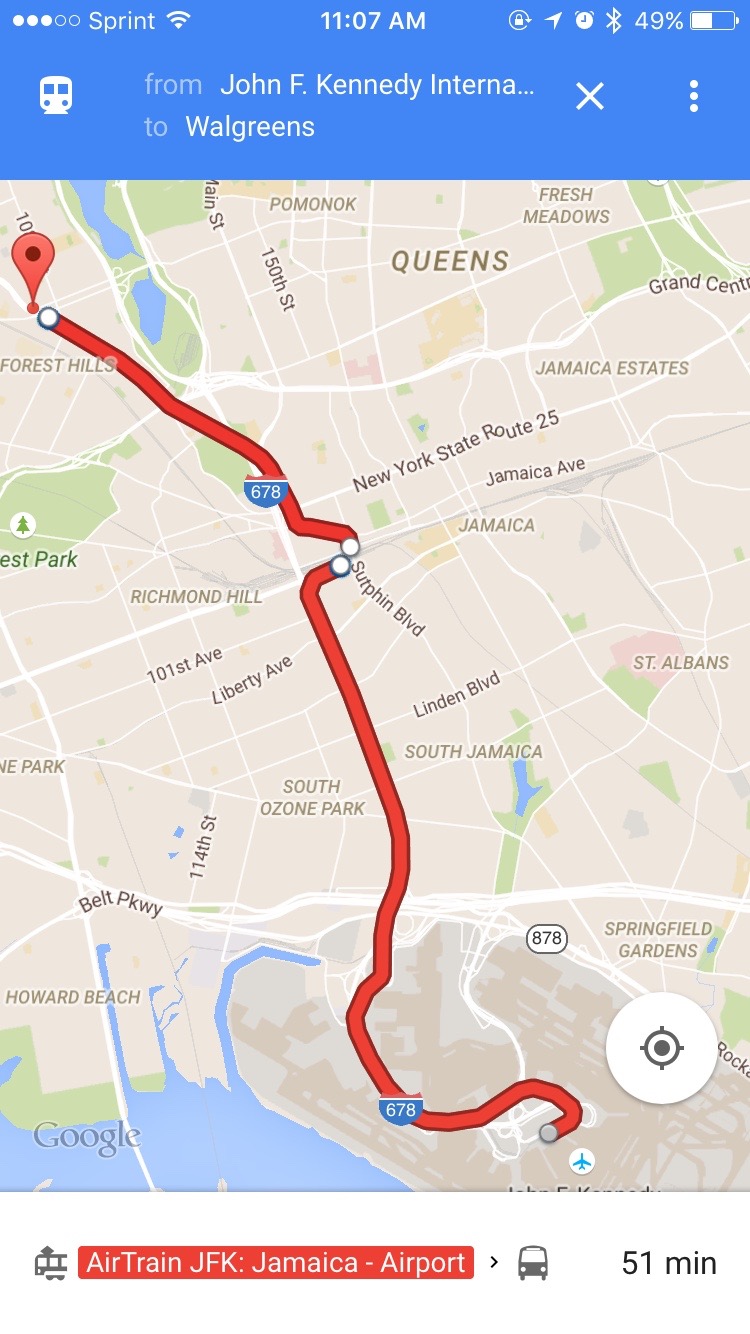The image size is (750, 1334).
Task: Center map on my location
Action: click(661, 1048)
